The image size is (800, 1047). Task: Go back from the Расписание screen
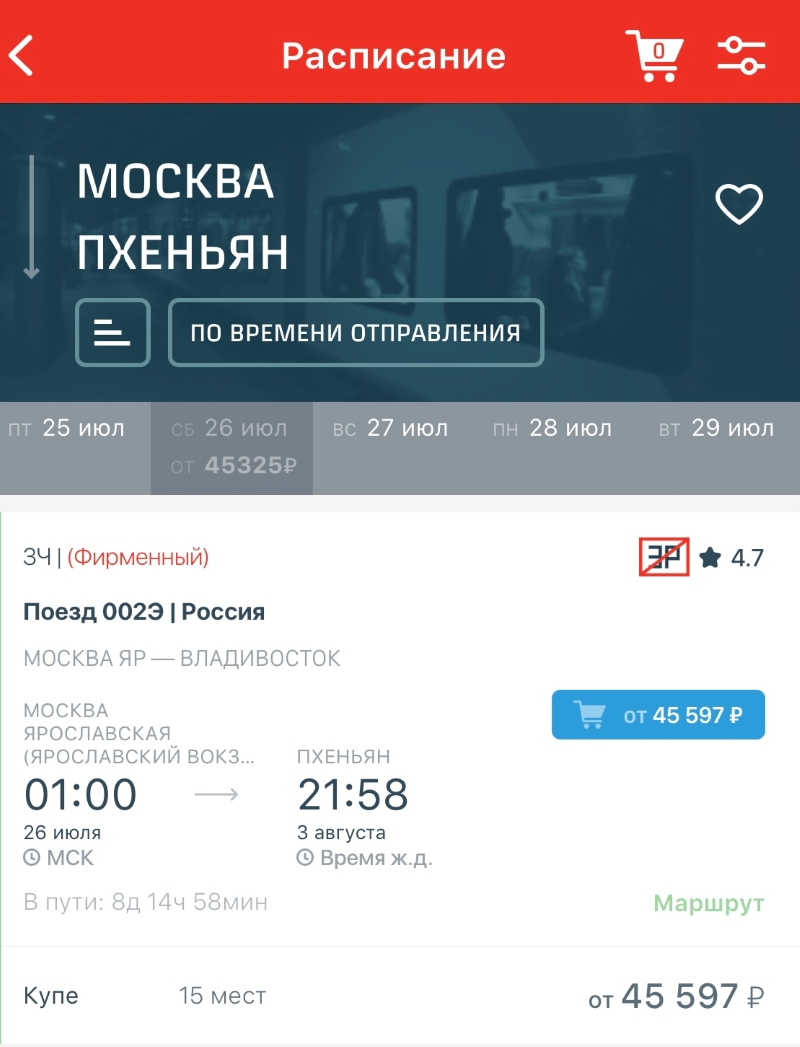(x=22, y=55)
